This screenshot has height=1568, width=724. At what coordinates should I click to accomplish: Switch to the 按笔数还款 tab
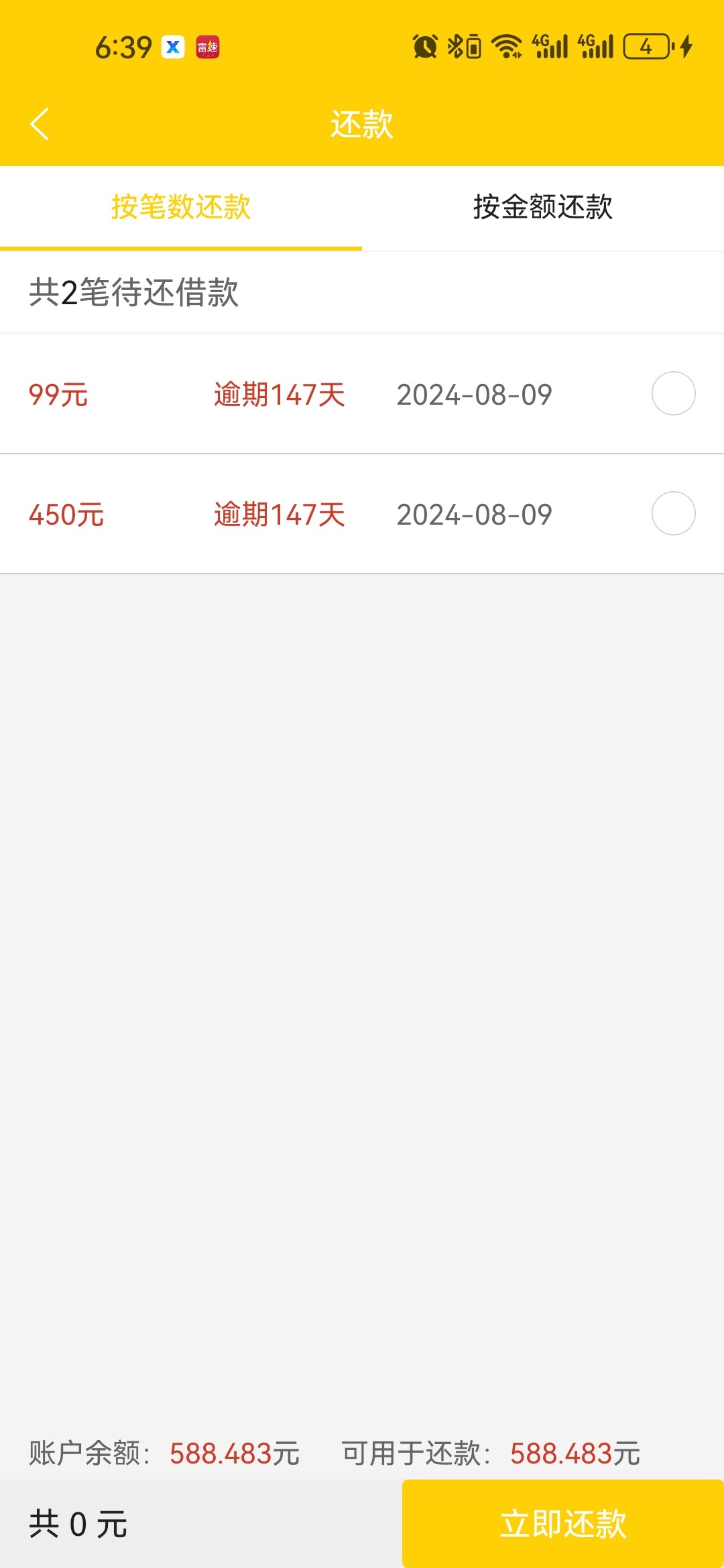181,207
